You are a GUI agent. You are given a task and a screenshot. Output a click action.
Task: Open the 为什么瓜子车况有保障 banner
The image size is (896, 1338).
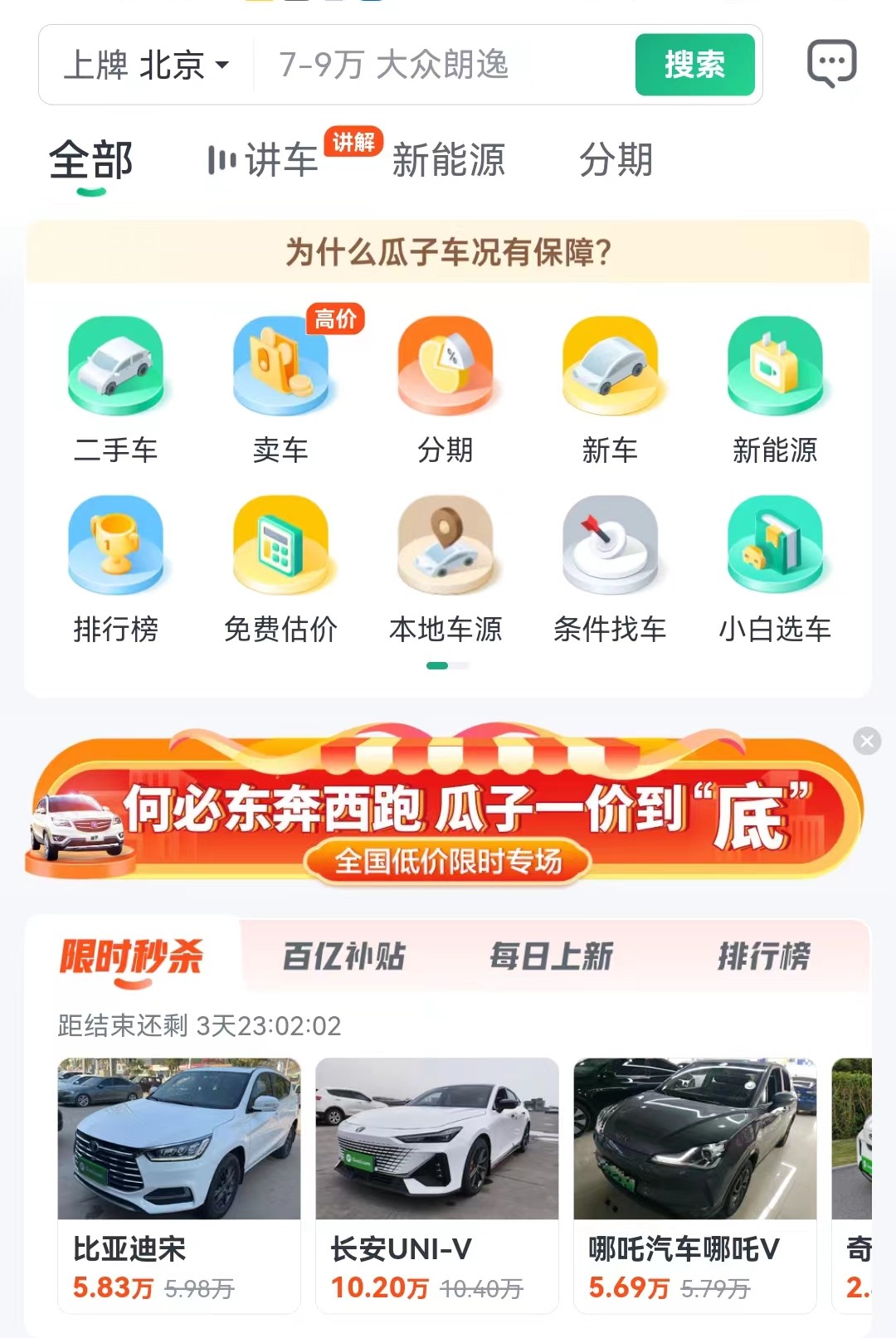[x=448, y=251]
